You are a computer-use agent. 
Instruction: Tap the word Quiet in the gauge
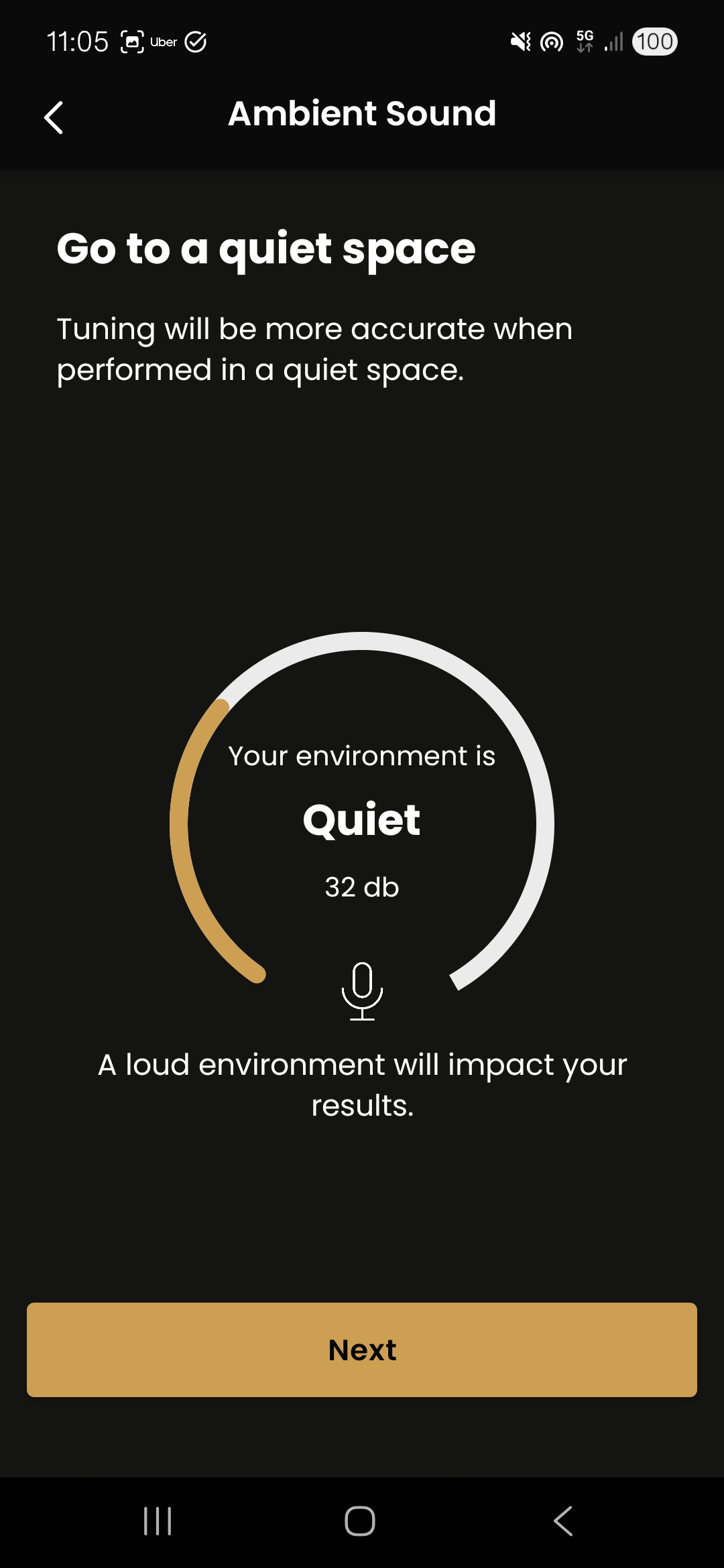(x=361, y=820)
